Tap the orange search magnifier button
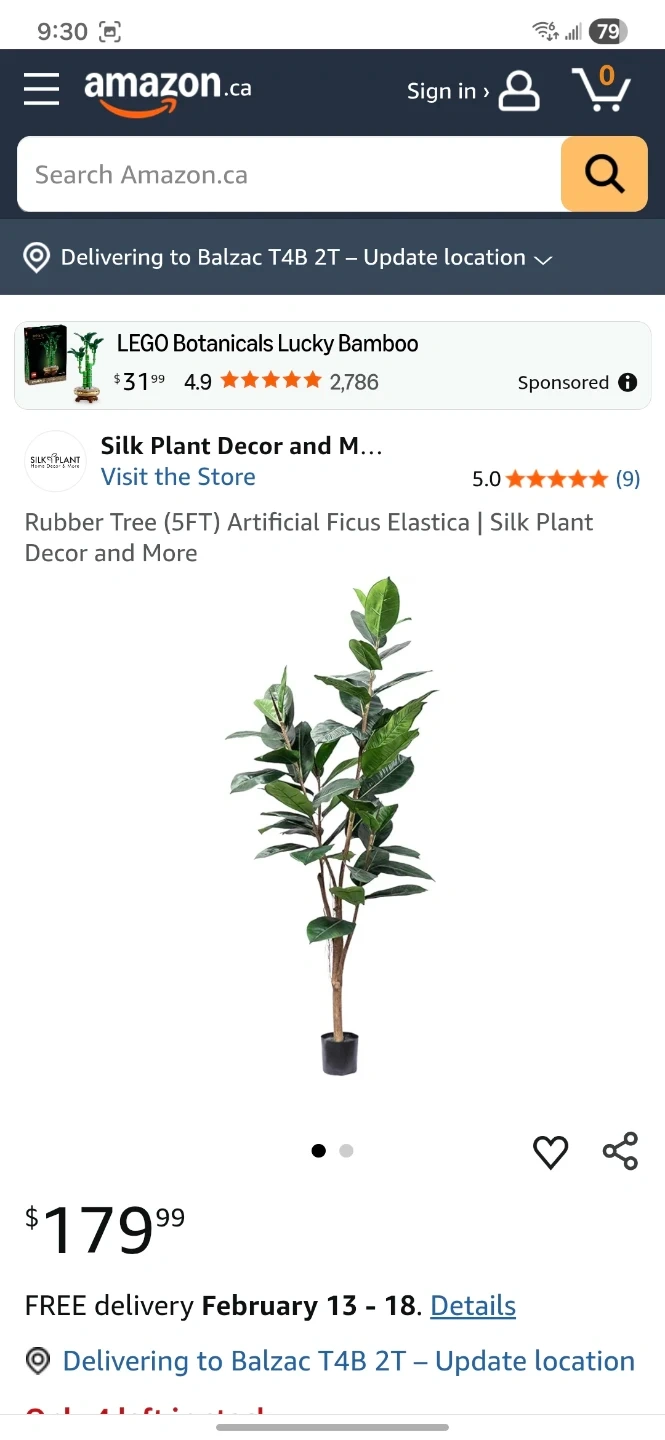This screenshot has height=1440, width=665. 604,175
